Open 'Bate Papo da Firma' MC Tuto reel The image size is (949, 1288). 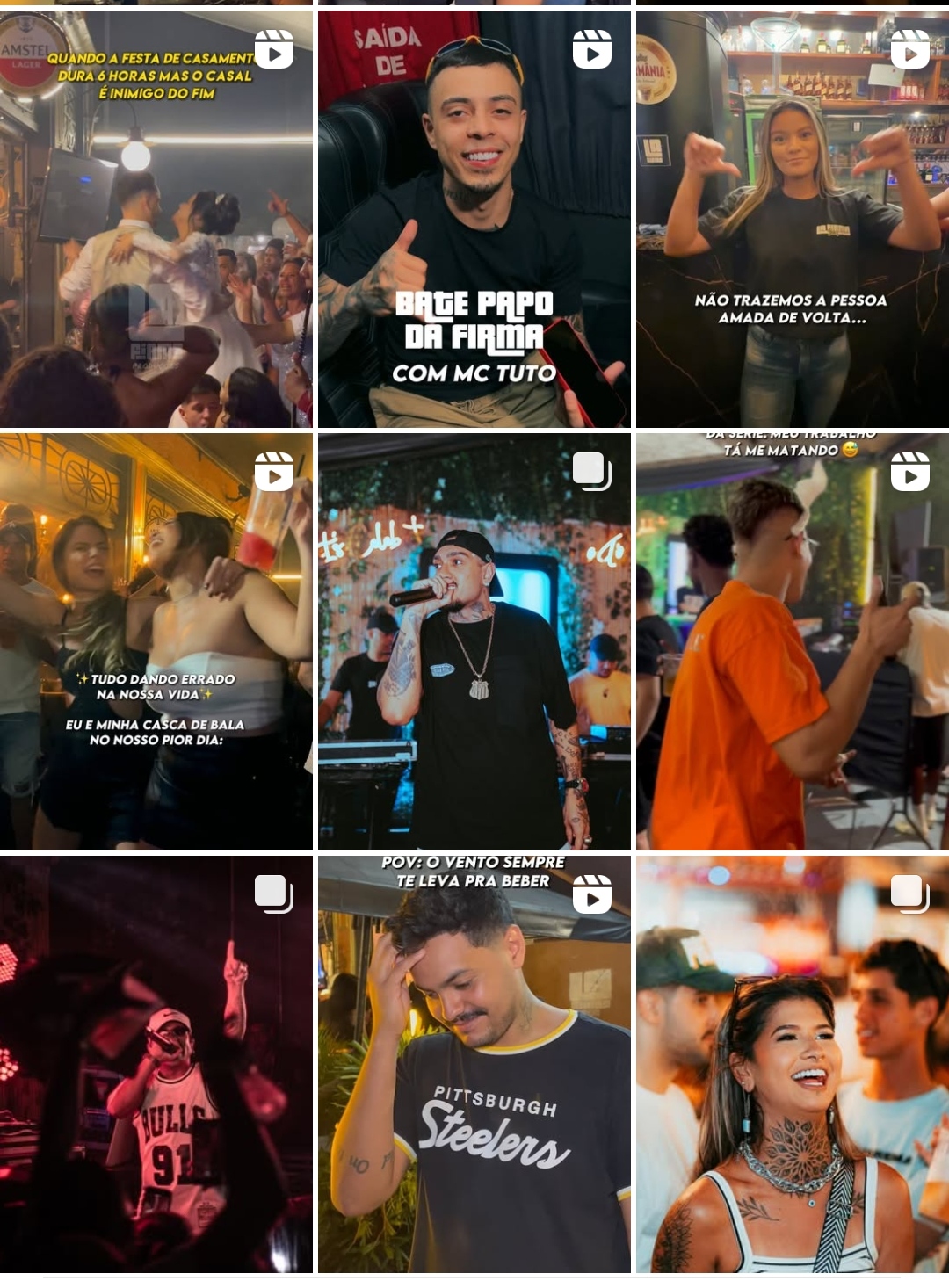click(474, 219)
